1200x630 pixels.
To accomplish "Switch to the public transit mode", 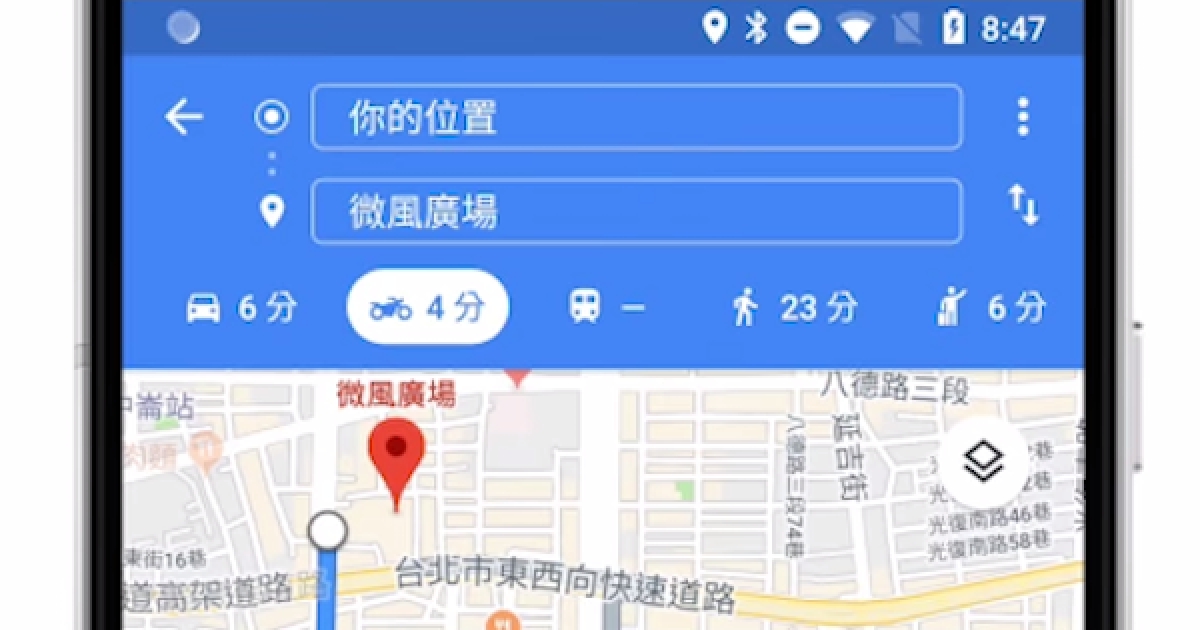I will coord(607,308).
